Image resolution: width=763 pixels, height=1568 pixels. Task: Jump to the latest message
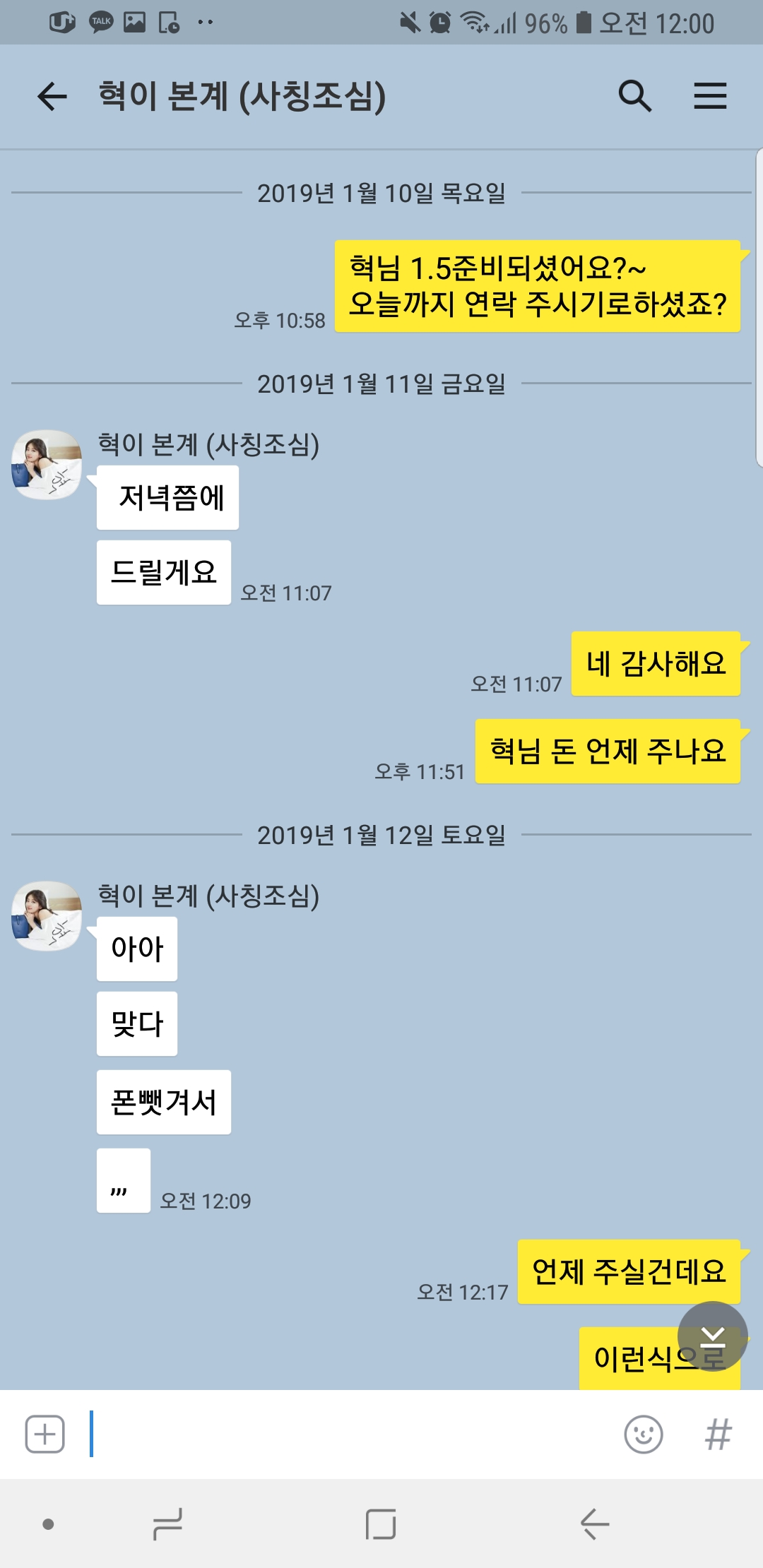[x=712, y=1336]
